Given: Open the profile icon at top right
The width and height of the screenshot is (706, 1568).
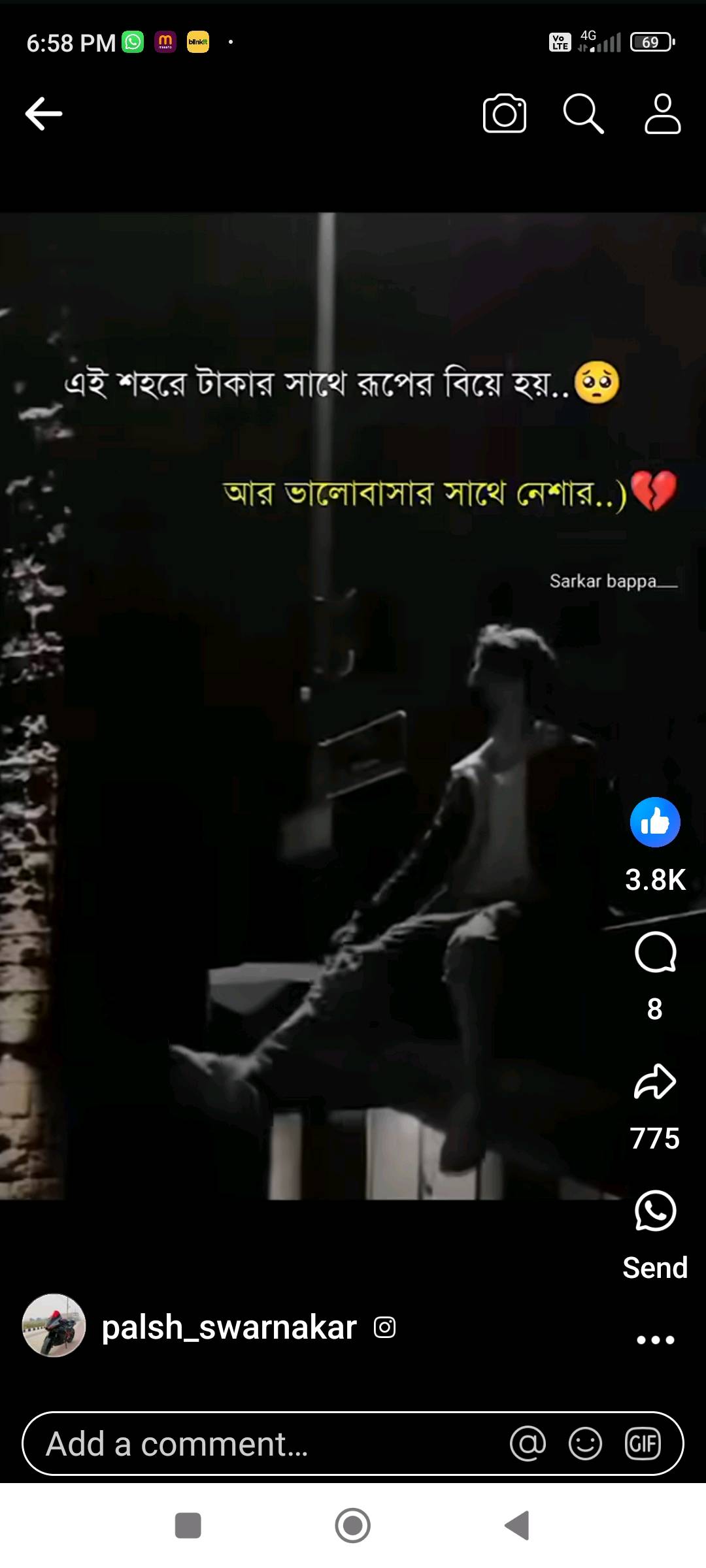Looking at the screenshot, I should pyautogui.click(x=663, y=114).
